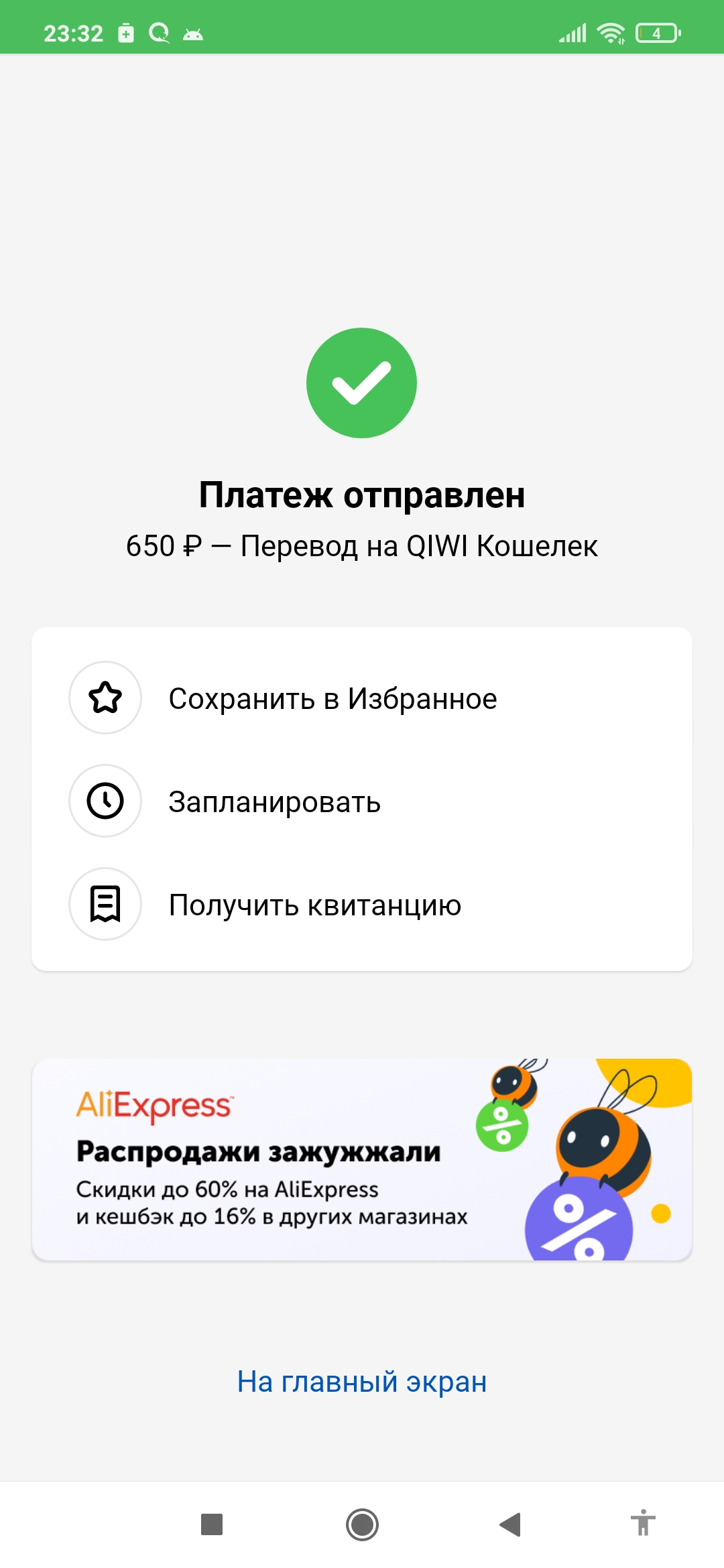Open Получить квитанцию to get the receipt
724x1568 pixels.
(x=362, y=905)
